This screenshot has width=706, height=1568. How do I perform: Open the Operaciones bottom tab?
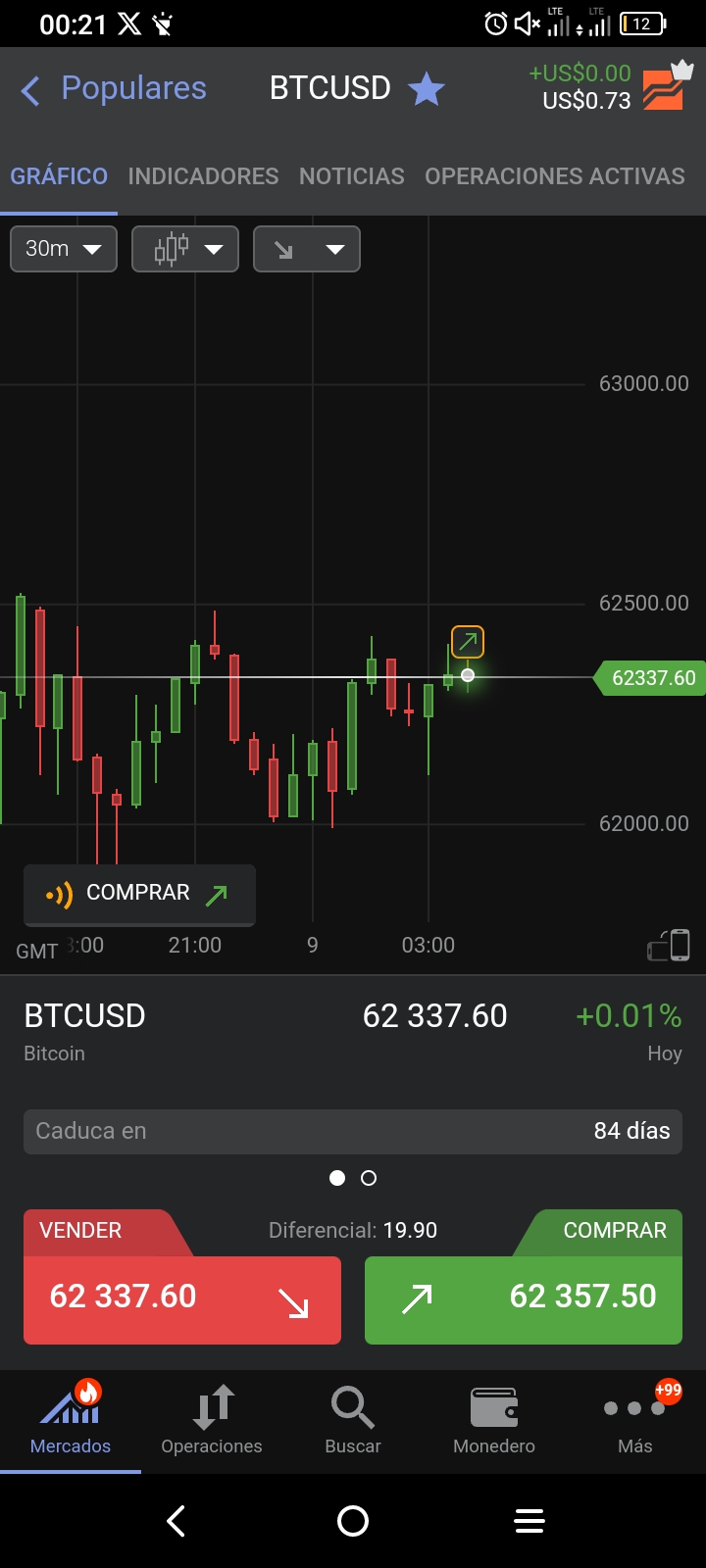click(212, 1421)
